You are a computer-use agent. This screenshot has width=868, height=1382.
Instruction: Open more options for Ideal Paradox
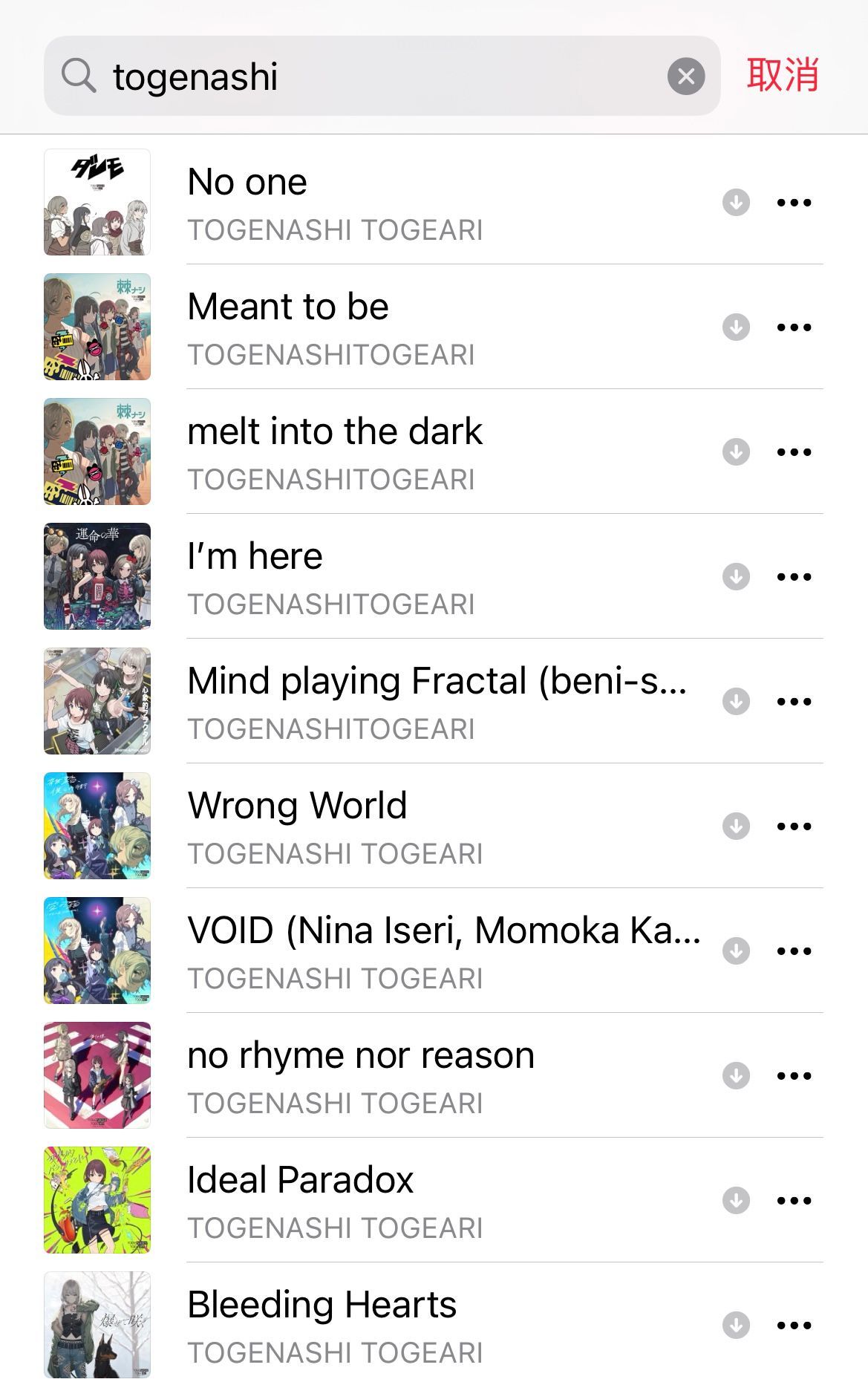pos(794,1200)
